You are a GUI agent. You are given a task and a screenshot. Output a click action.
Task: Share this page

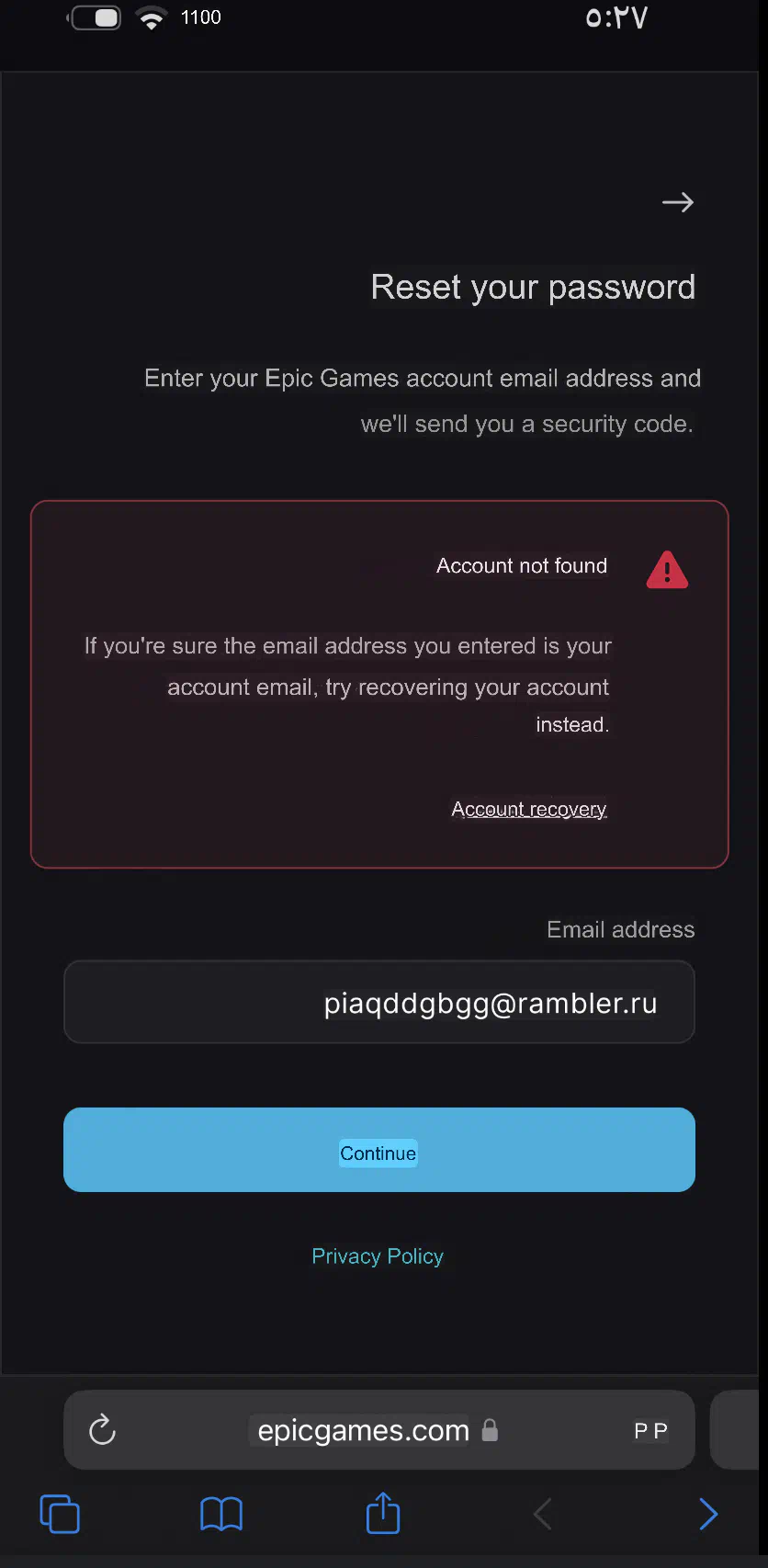383,1512
